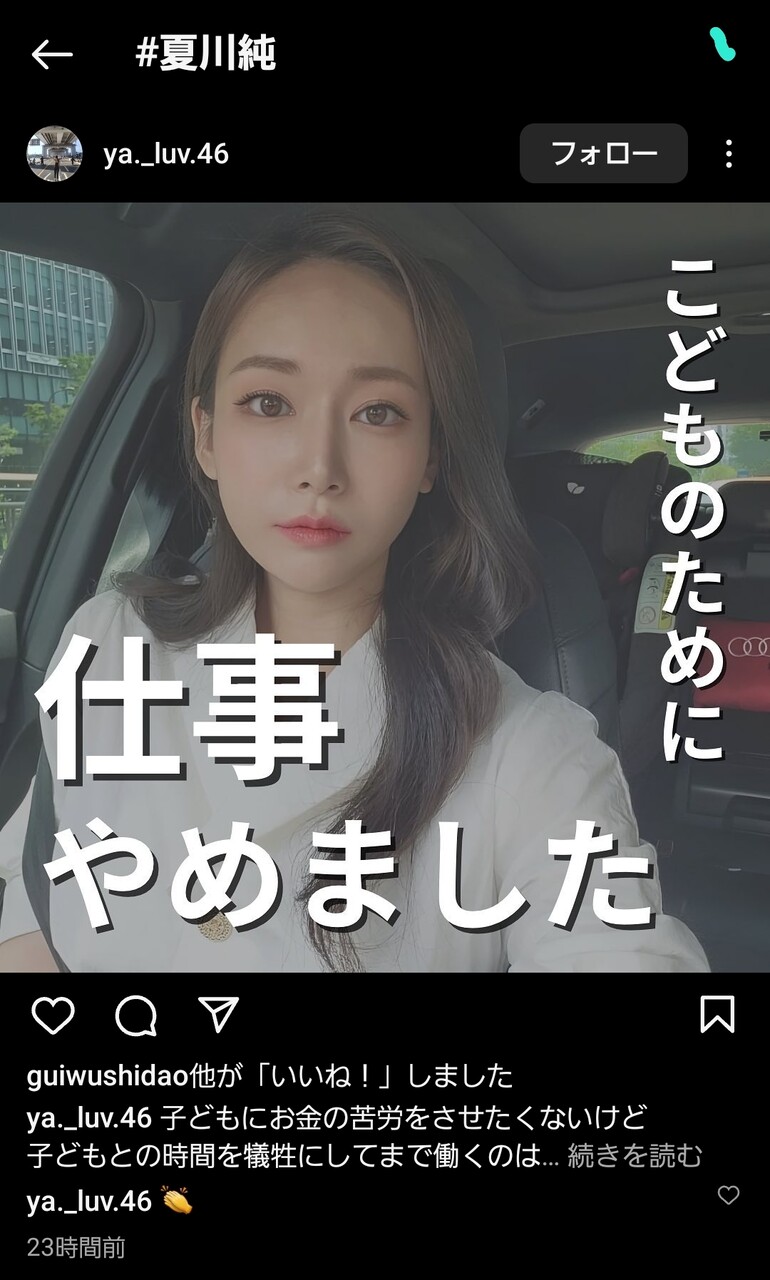Open ya._luv.46 profile from the username

click(166, 154)
